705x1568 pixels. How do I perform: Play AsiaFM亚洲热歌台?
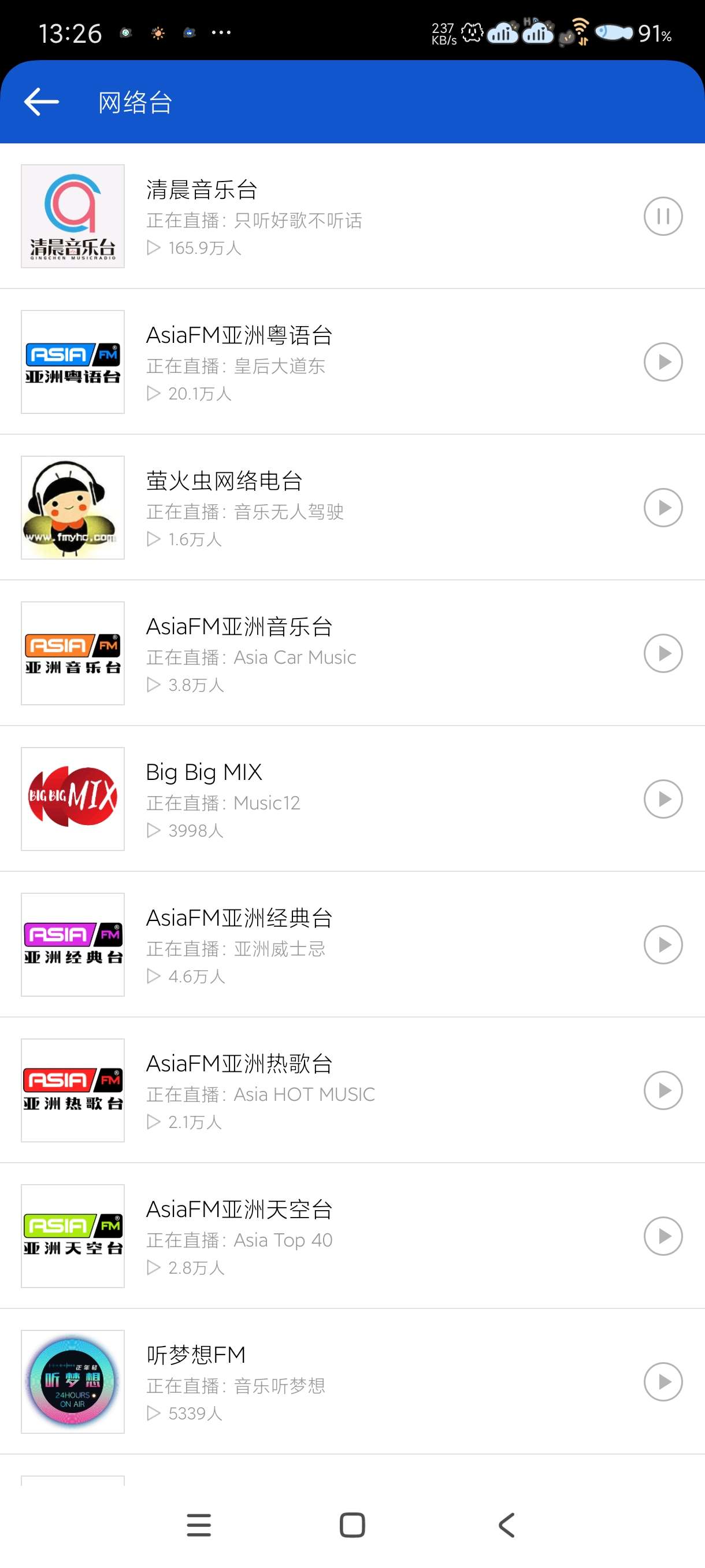662,1090
